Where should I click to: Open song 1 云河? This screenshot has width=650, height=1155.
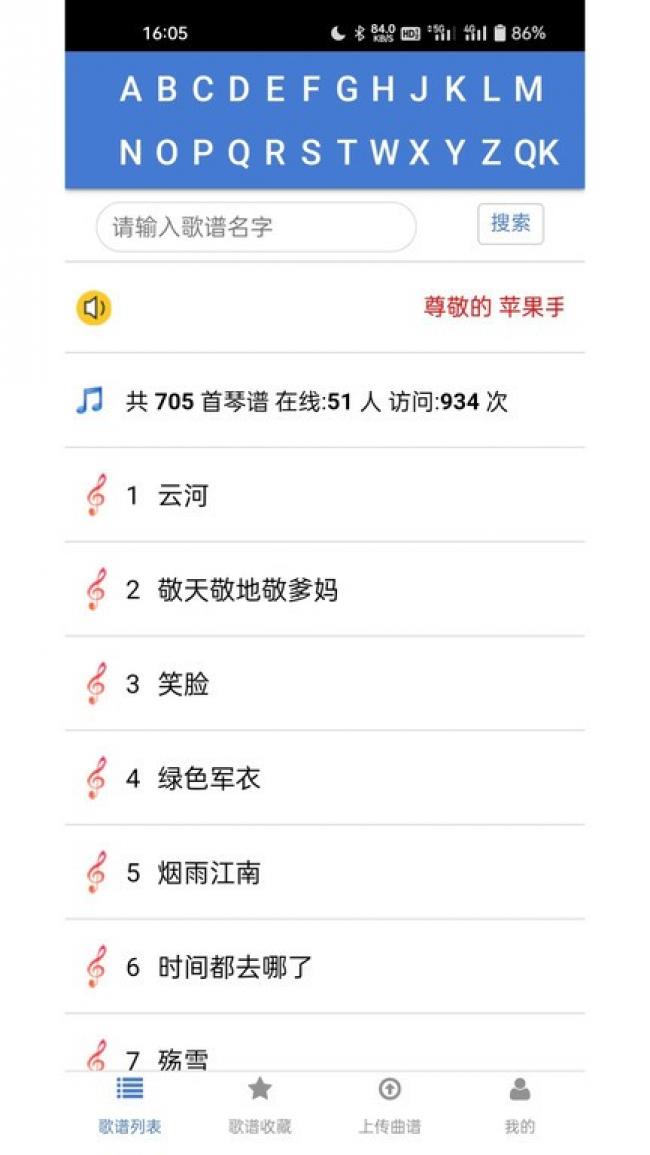point(325,495)
